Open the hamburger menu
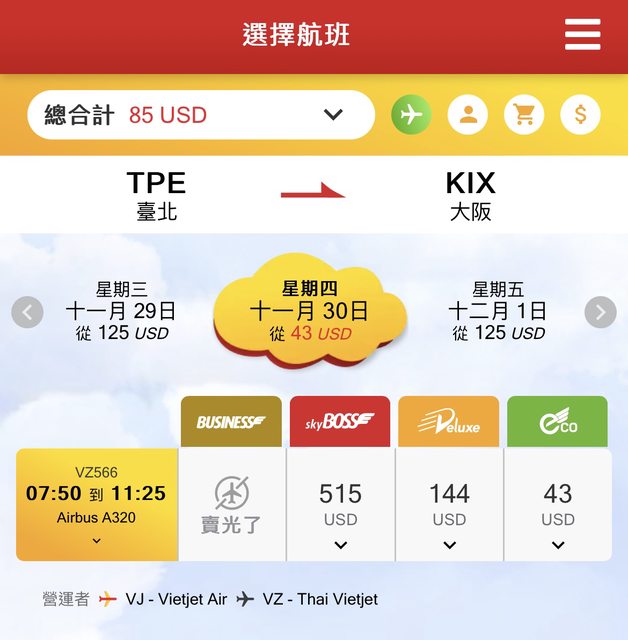The height and width of the screenshot is (640, 628). click(x=582, y=35)
